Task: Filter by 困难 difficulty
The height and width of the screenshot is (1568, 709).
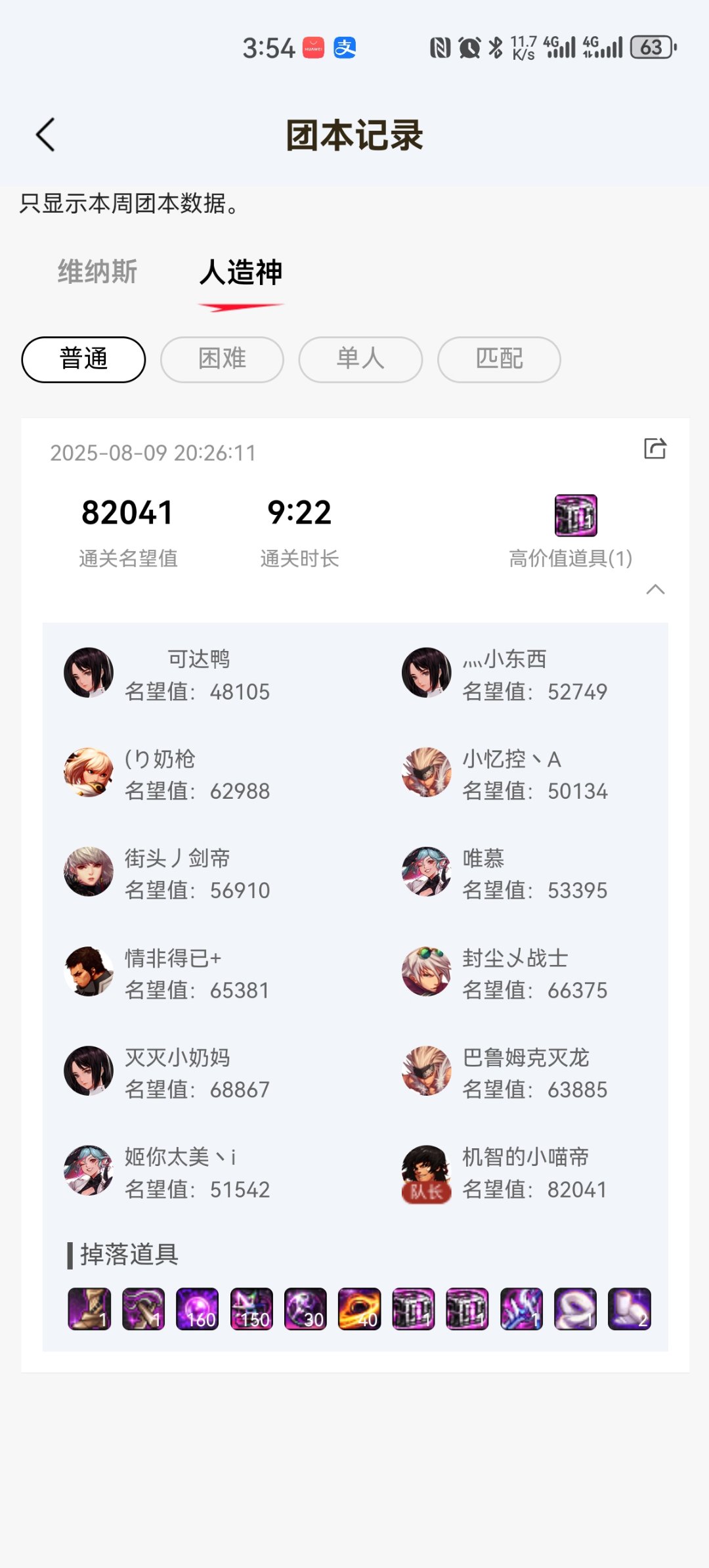Action: pos(222,359)
